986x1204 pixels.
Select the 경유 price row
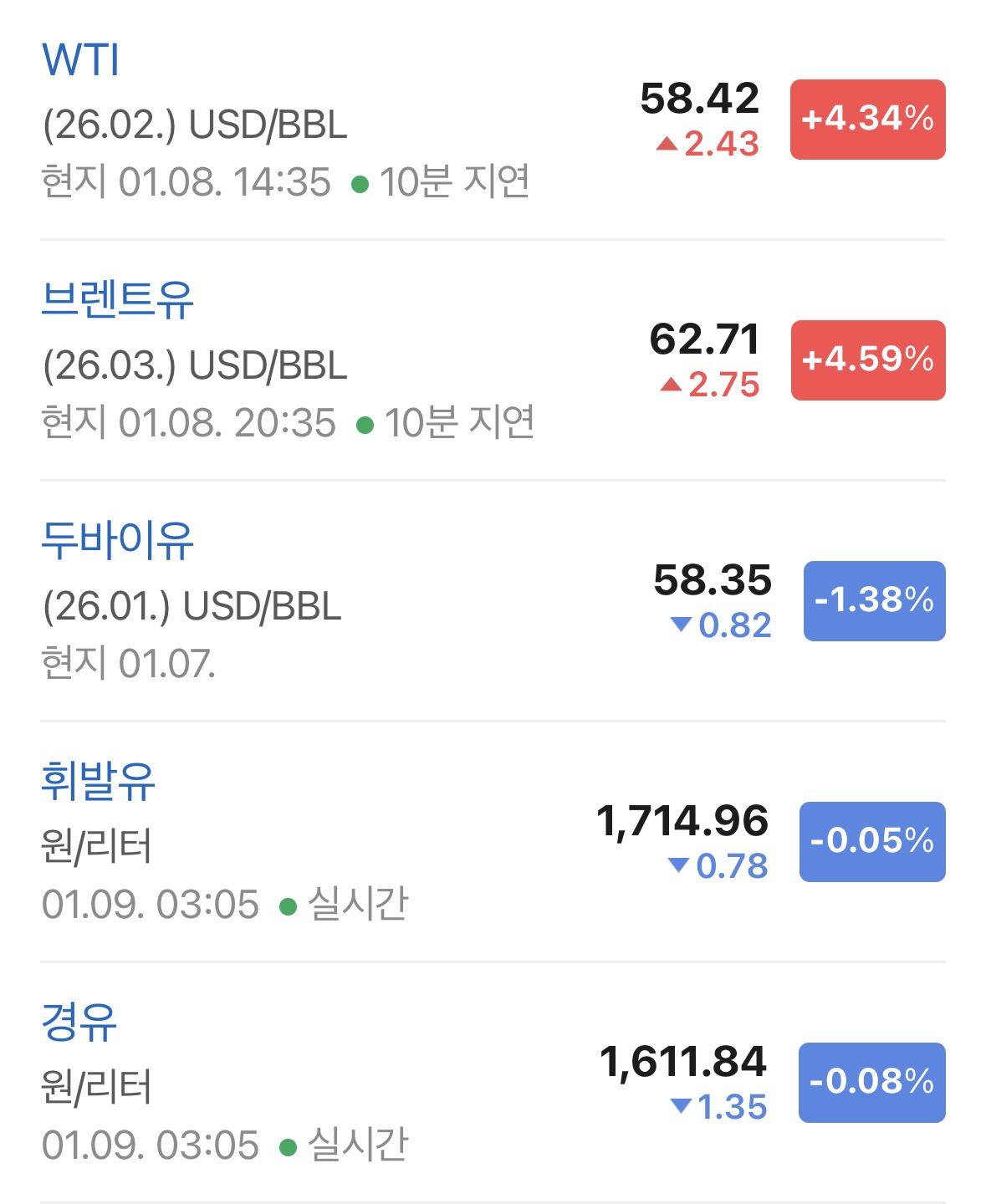click(x=493, y=1083)
